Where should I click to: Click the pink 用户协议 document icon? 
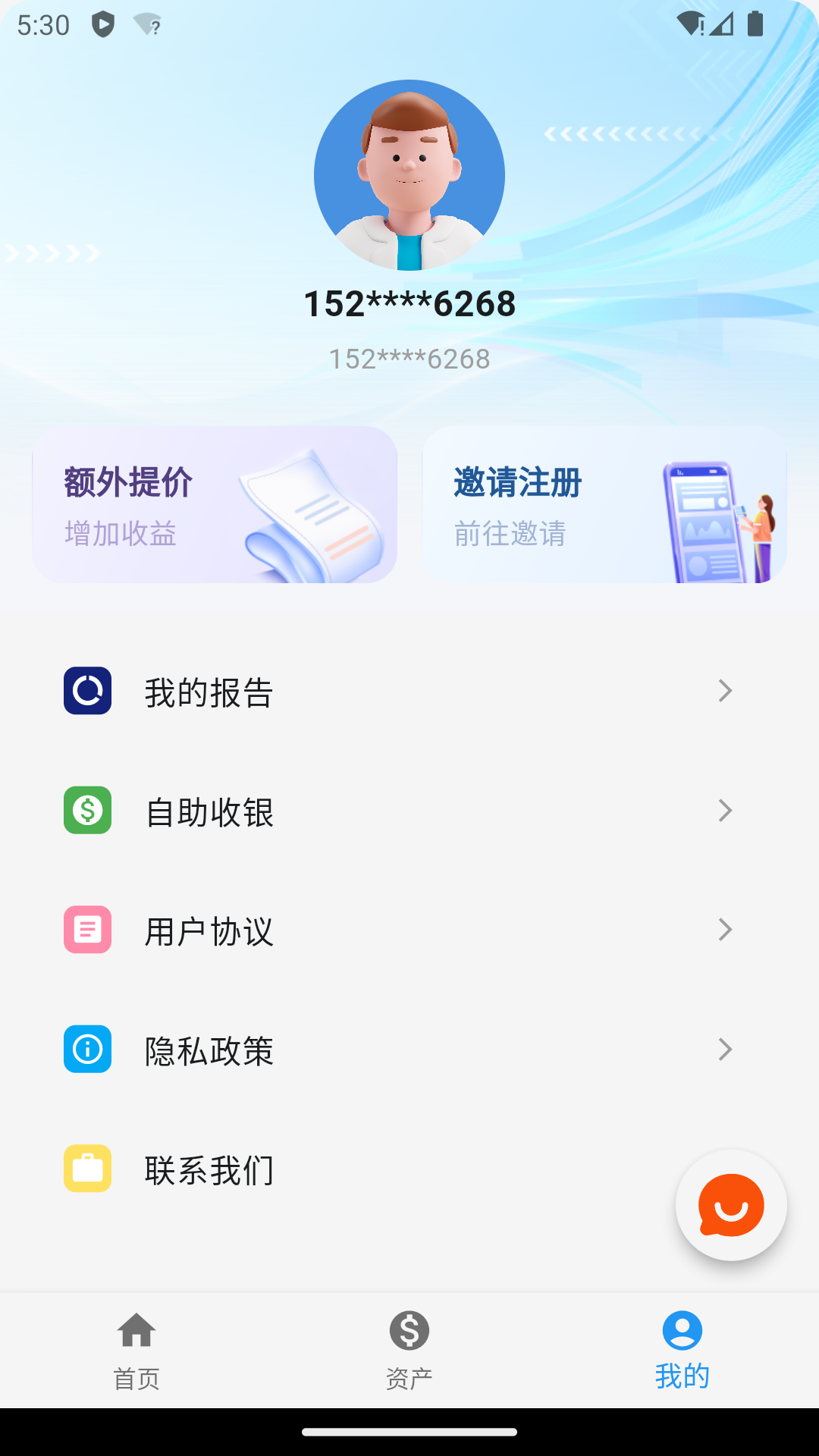point(86,929)
